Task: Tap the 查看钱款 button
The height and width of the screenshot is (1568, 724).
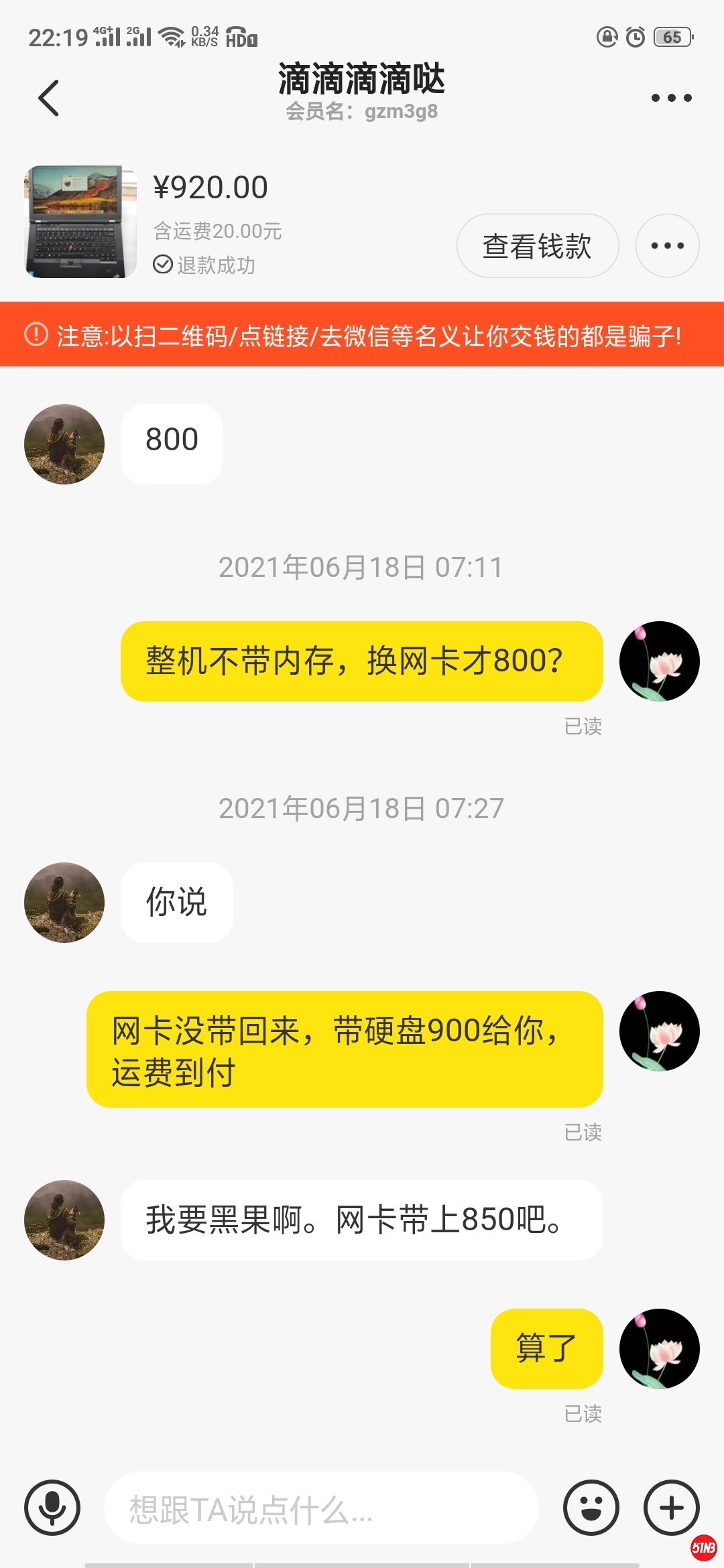Action: (537, 246)
